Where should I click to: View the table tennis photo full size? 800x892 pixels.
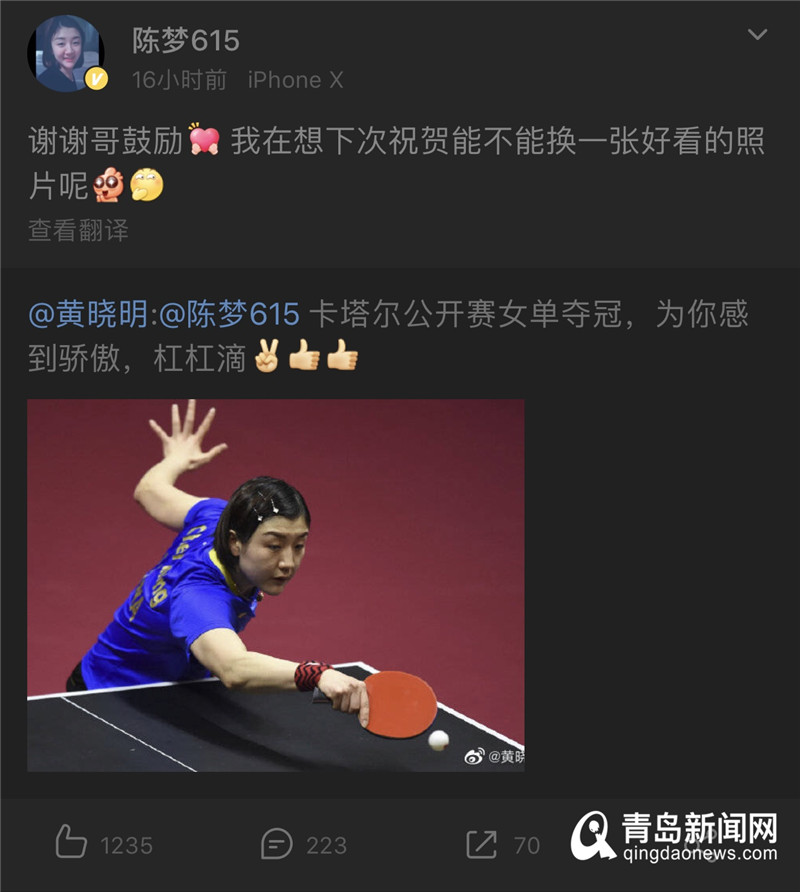point(275,585)
